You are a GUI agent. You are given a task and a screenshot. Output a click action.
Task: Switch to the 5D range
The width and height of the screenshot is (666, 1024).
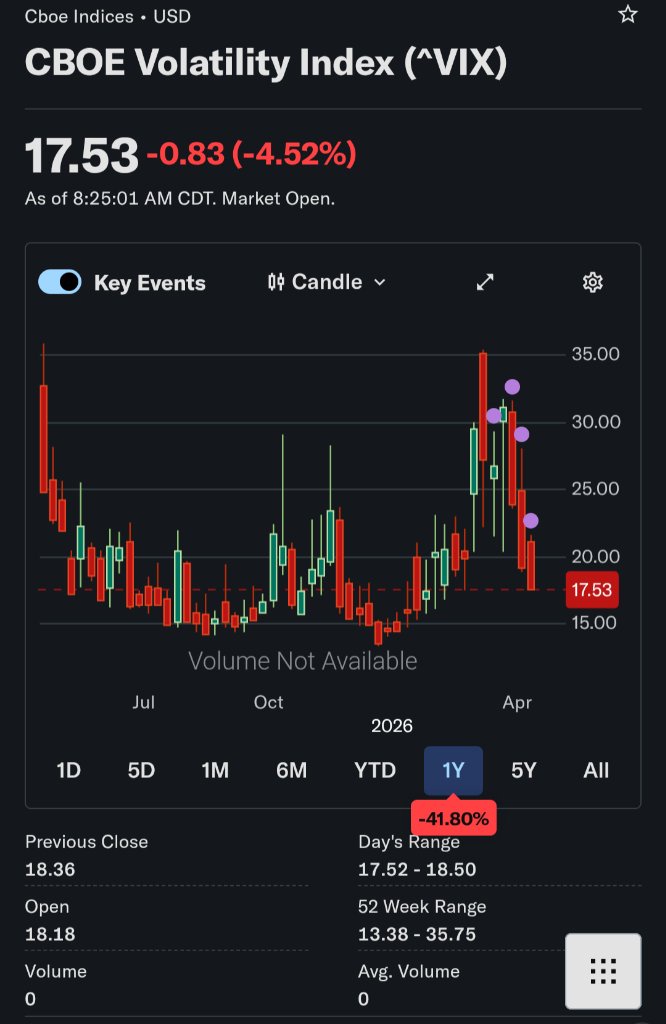(x=141, y=770)
